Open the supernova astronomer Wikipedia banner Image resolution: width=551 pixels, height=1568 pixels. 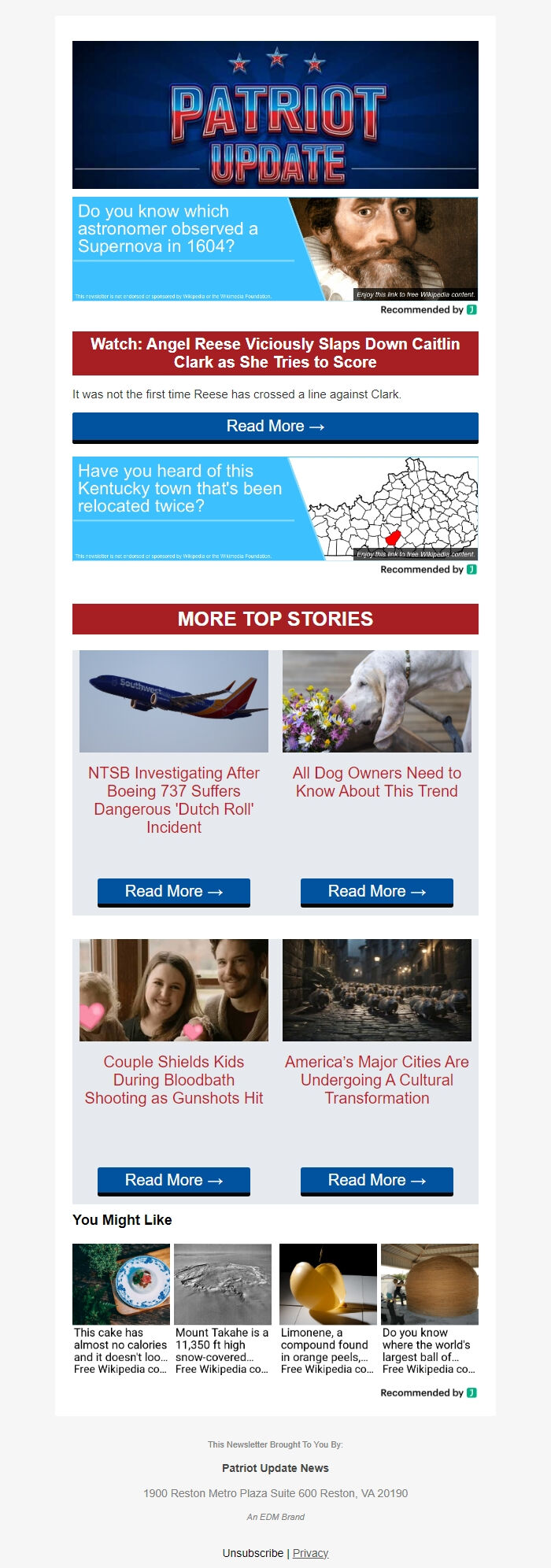275,249
